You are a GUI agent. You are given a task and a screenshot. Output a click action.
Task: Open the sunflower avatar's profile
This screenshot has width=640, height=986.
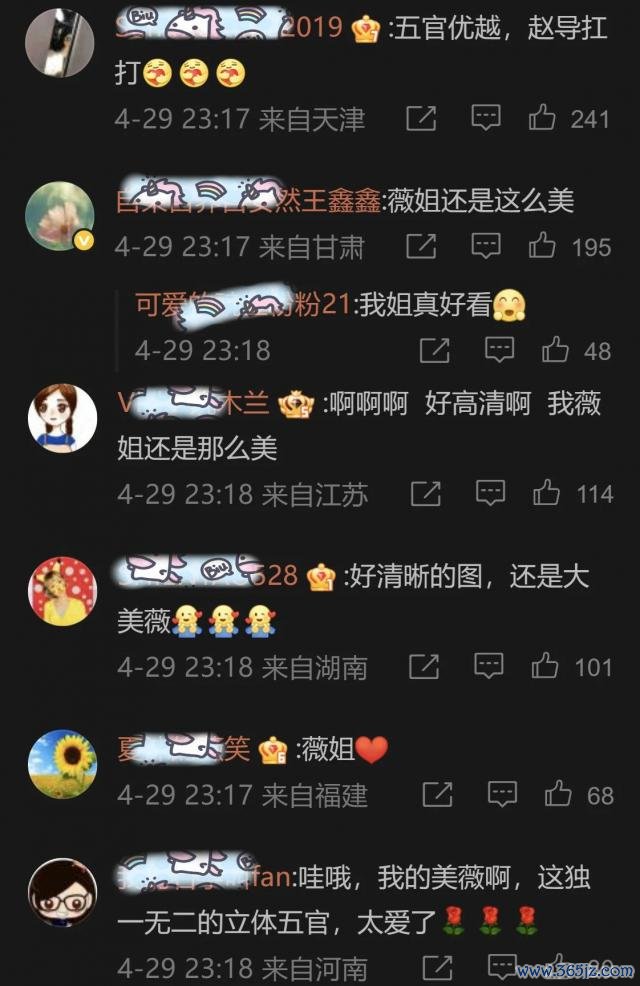(x=62, y=764)
